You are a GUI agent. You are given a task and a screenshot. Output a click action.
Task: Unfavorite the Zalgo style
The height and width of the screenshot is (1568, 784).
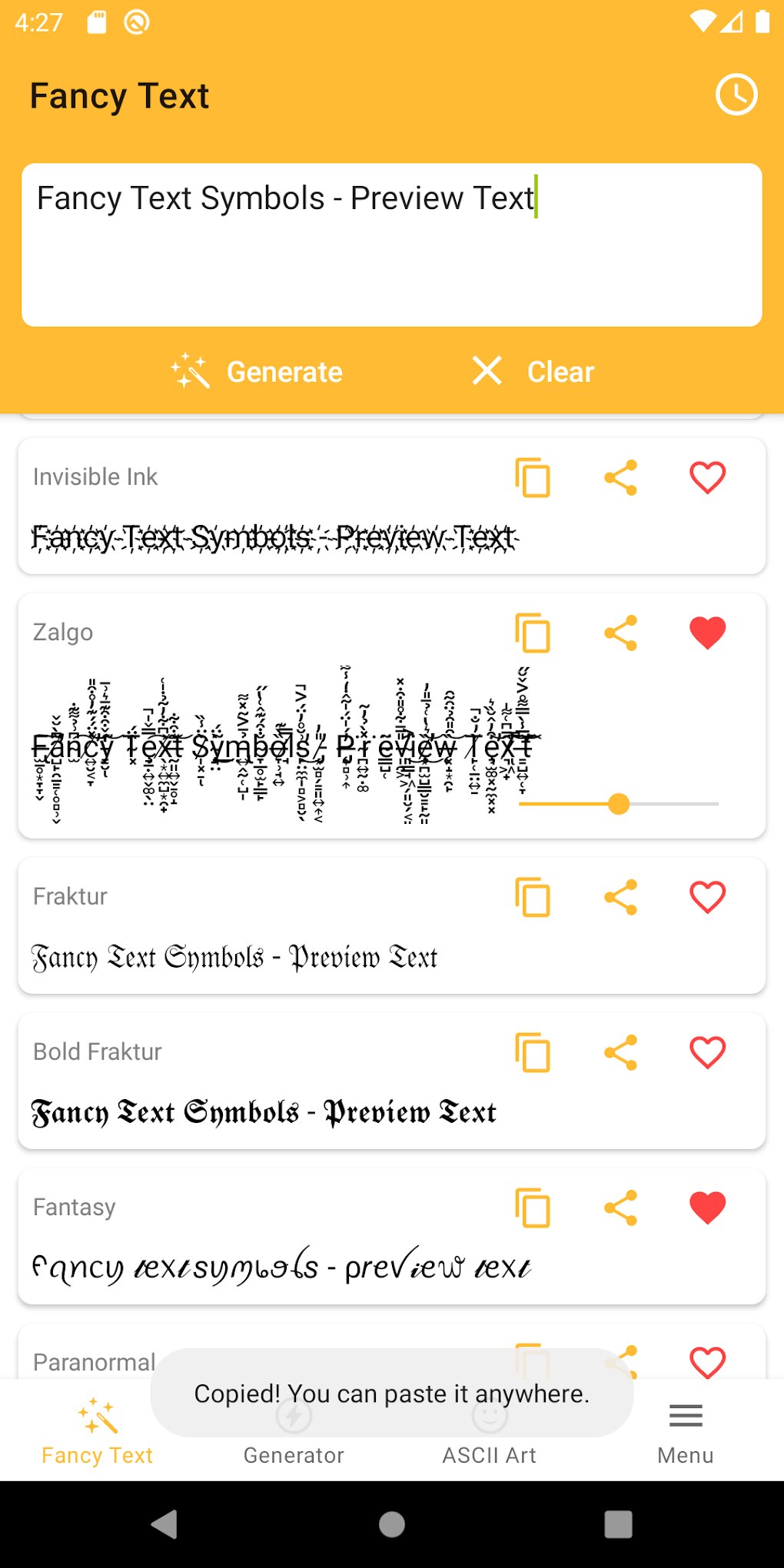tap(707, 632)
